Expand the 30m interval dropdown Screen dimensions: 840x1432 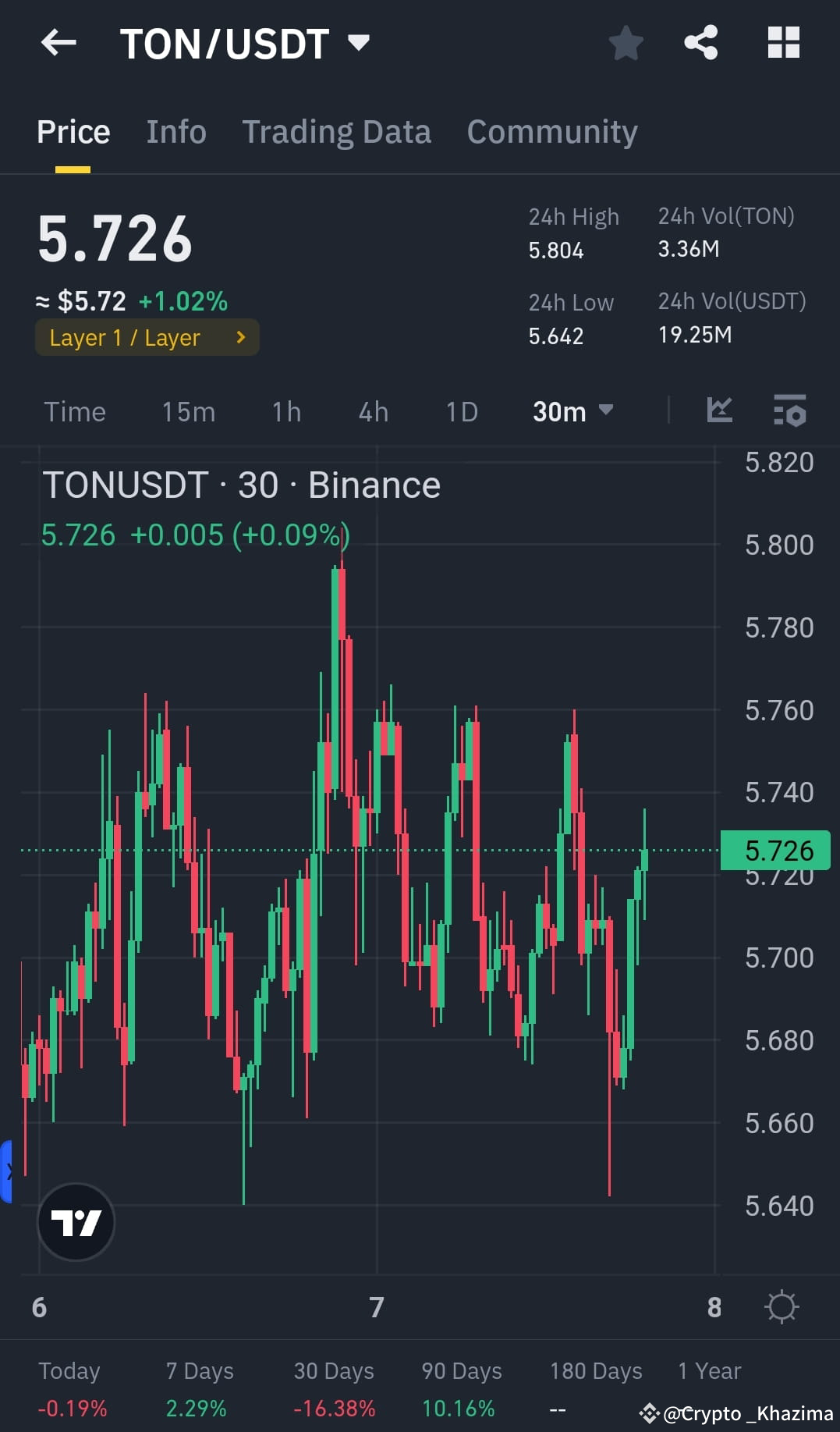click(573, 411)
